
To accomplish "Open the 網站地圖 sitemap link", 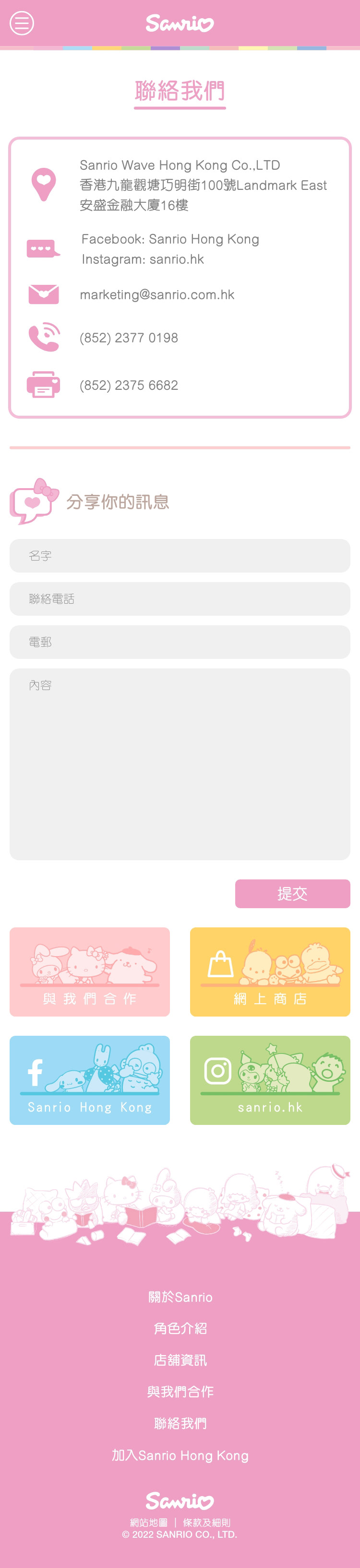I will pyautogui.click(x=149, y=1522).
